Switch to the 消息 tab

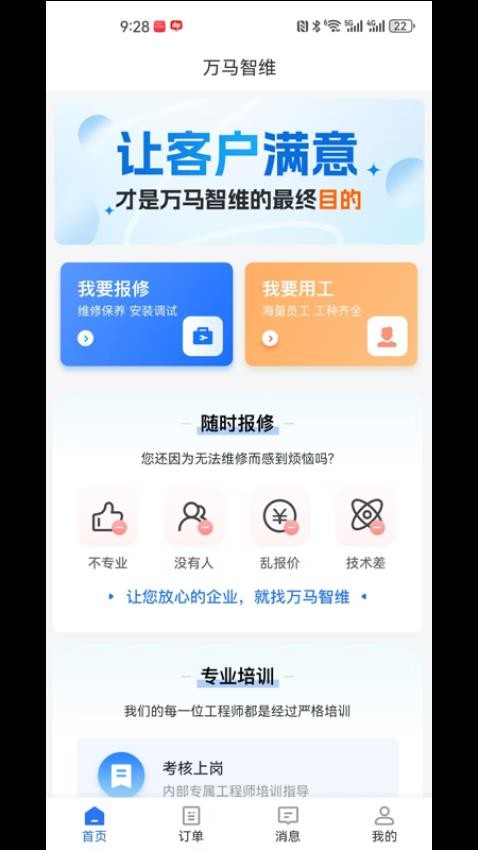click(287, 823)
